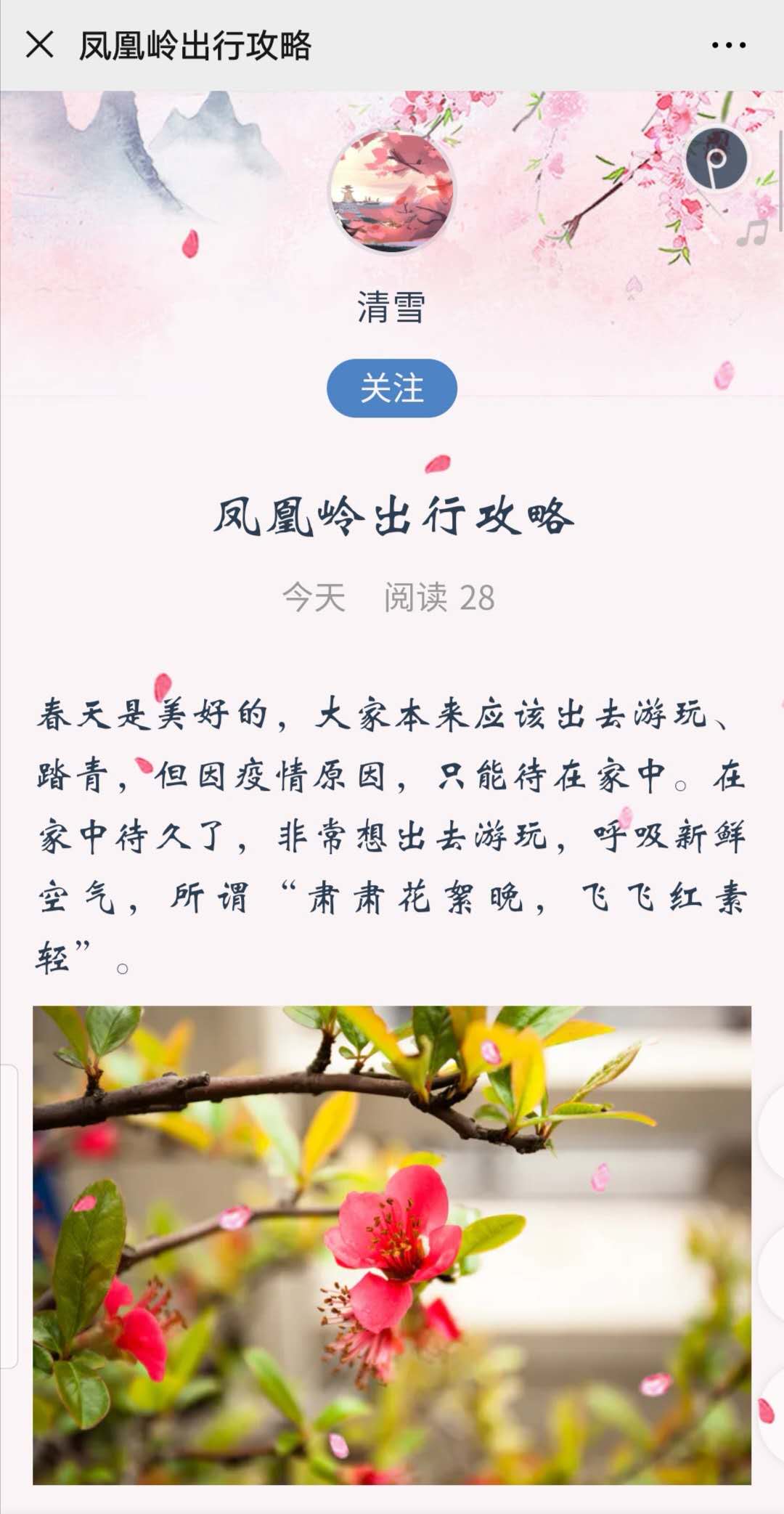The width and height of the screenshot is (784, 1514).
Task: Open the three-dot overflow menu
Action: [x=728, y=45]
